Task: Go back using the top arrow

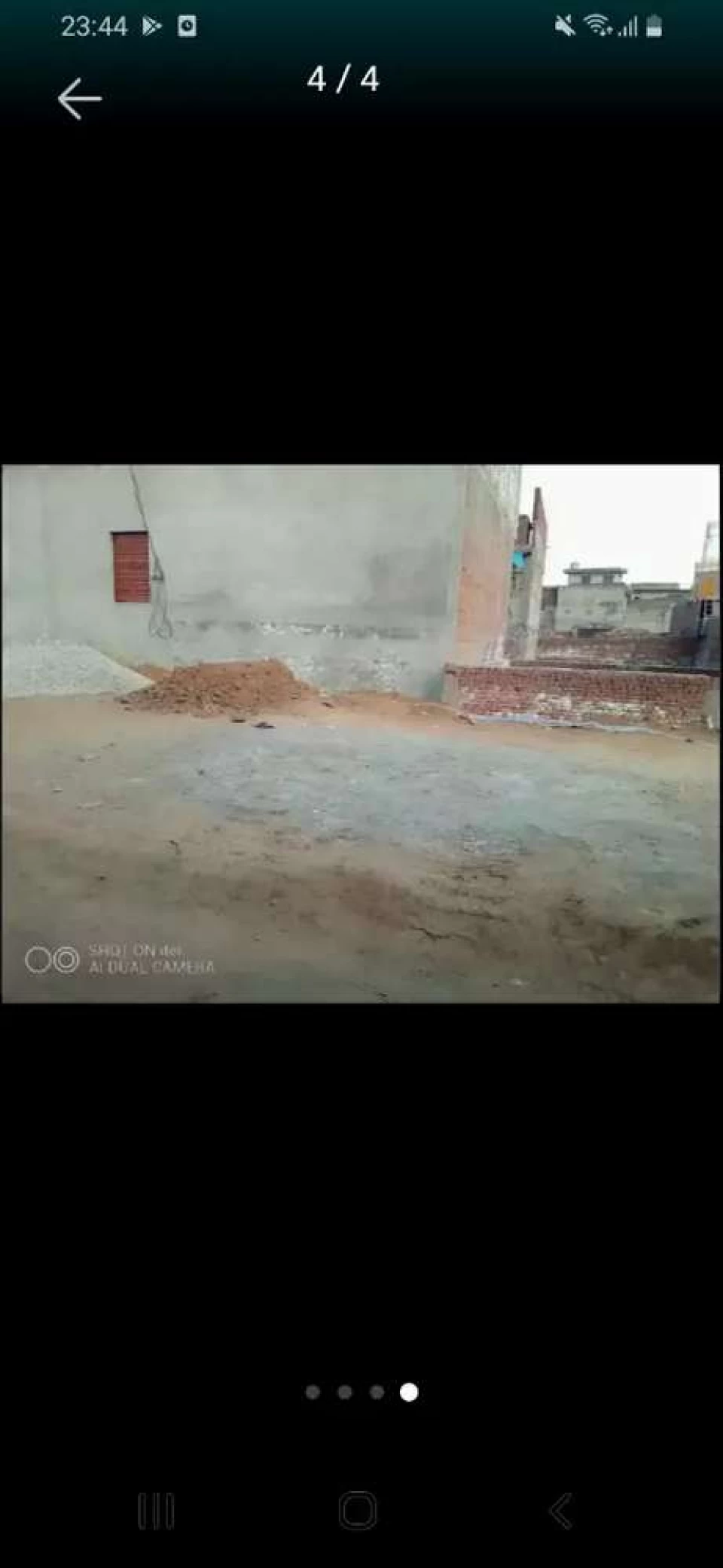Action: pos(79,99)
